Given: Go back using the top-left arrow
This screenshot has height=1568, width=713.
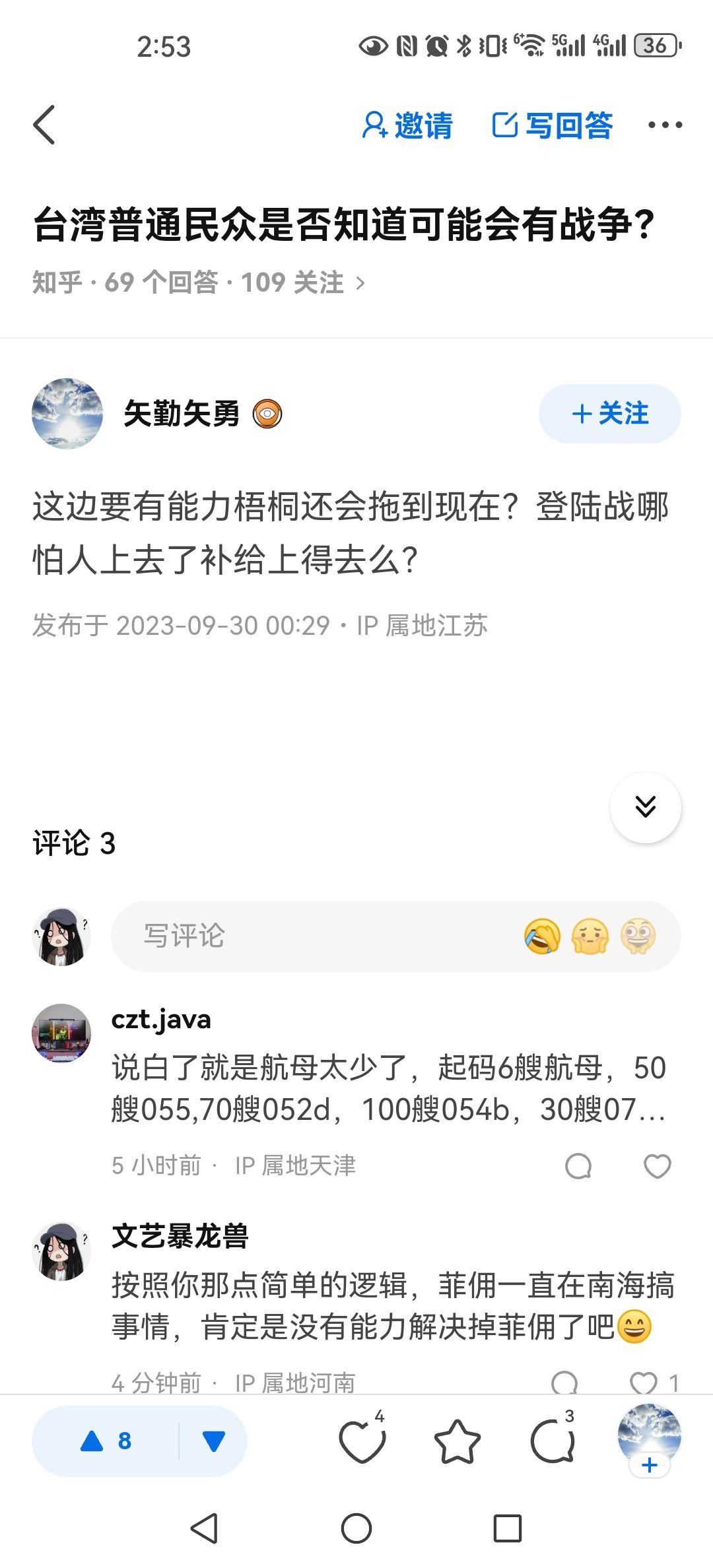Looking at the screenshot, I should pos(44,125).
